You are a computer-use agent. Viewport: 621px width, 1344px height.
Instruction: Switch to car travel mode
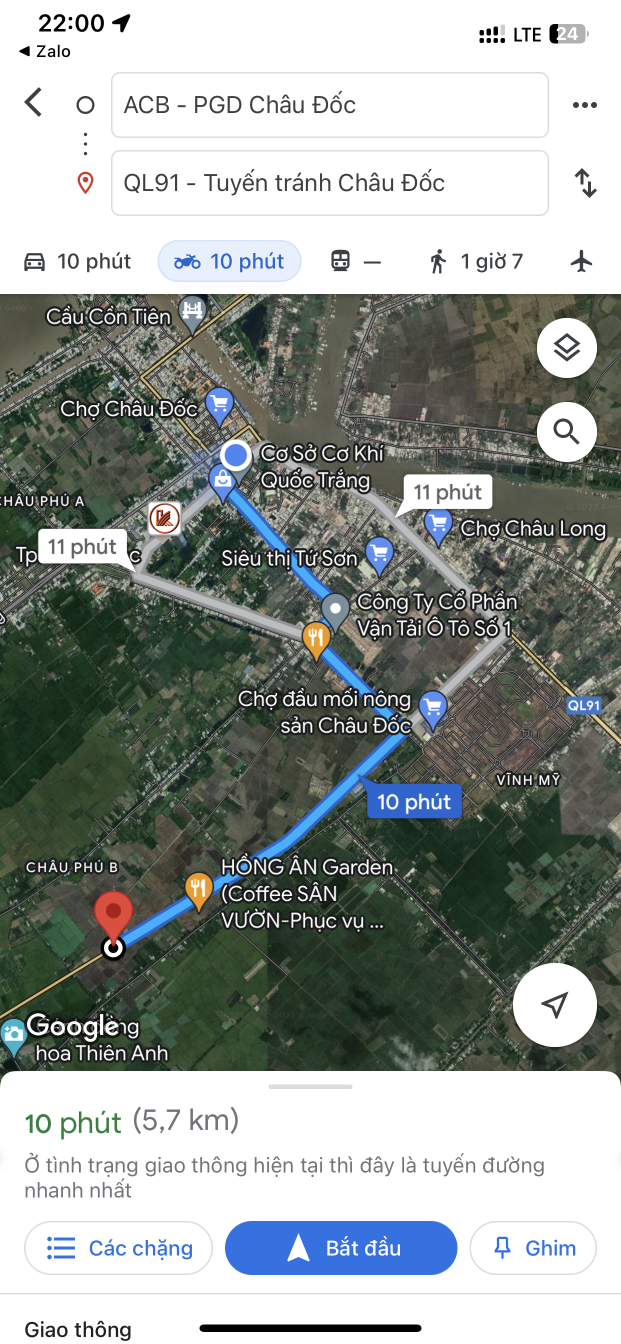(x=77, y=262)
